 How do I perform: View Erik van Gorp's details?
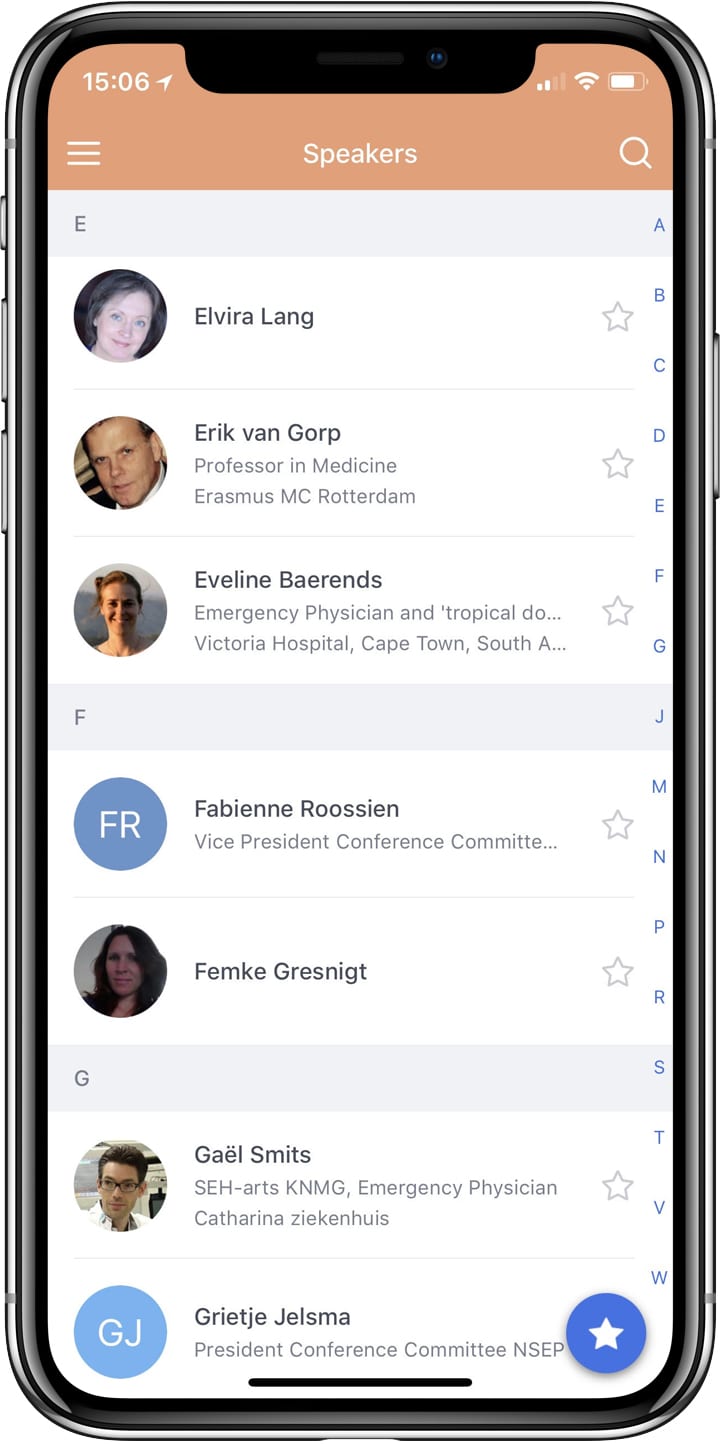pyautogui.click(x=341, y=463)
